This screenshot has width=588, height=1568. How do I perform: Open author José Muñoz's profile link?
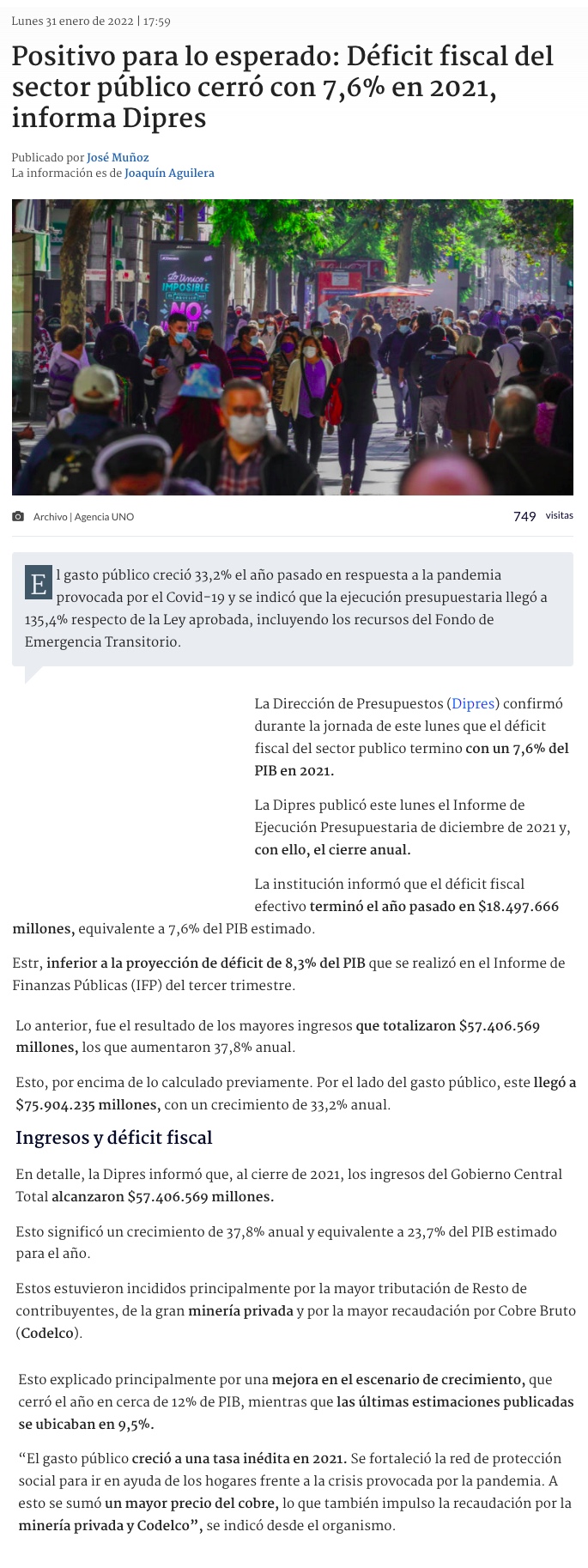click(118, 157)
